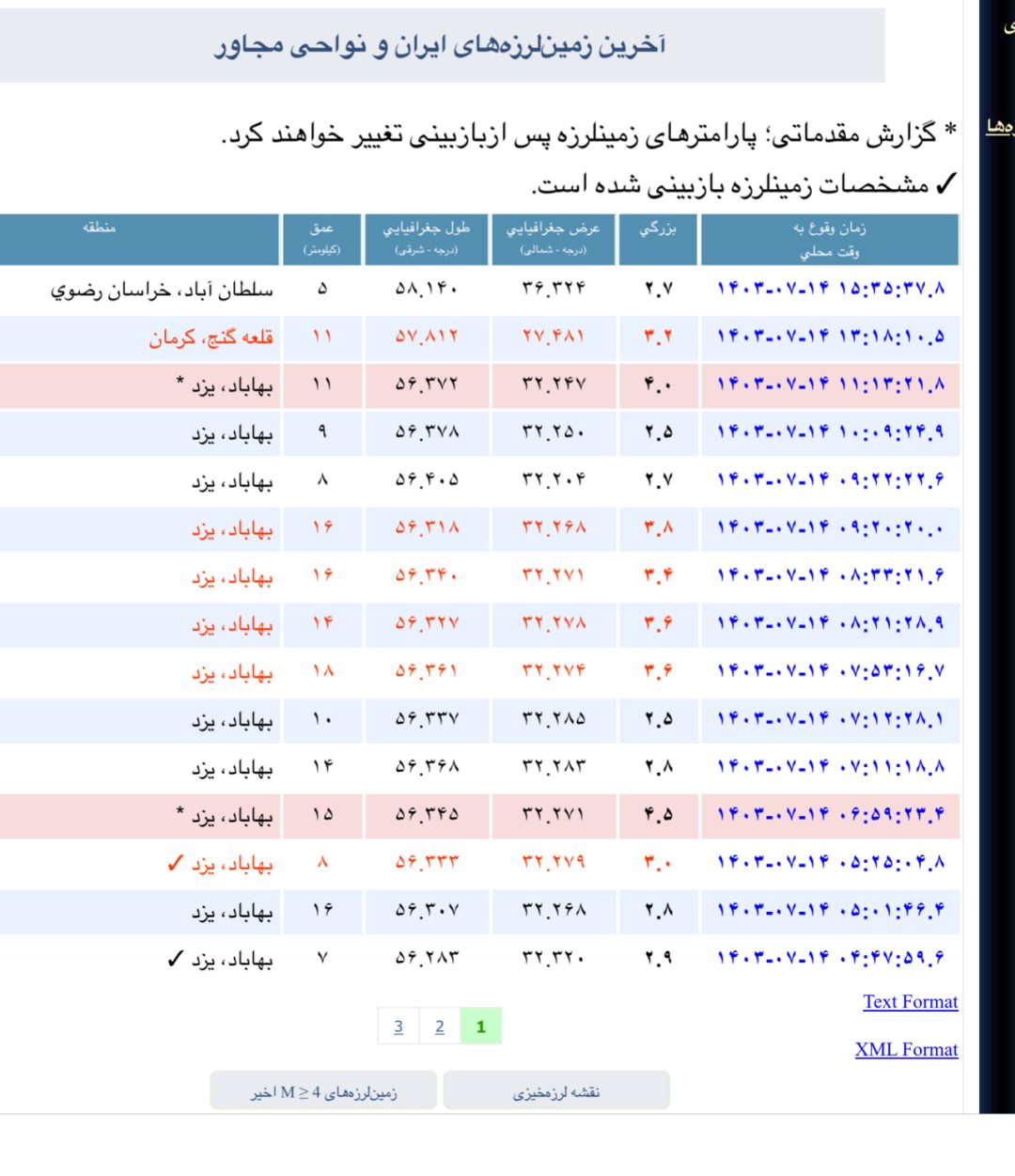Open the نقشه لرزه‌خیزی seismicity map button
1015x1176 pixels.
pyautogui.click(x=555, y=1091)
